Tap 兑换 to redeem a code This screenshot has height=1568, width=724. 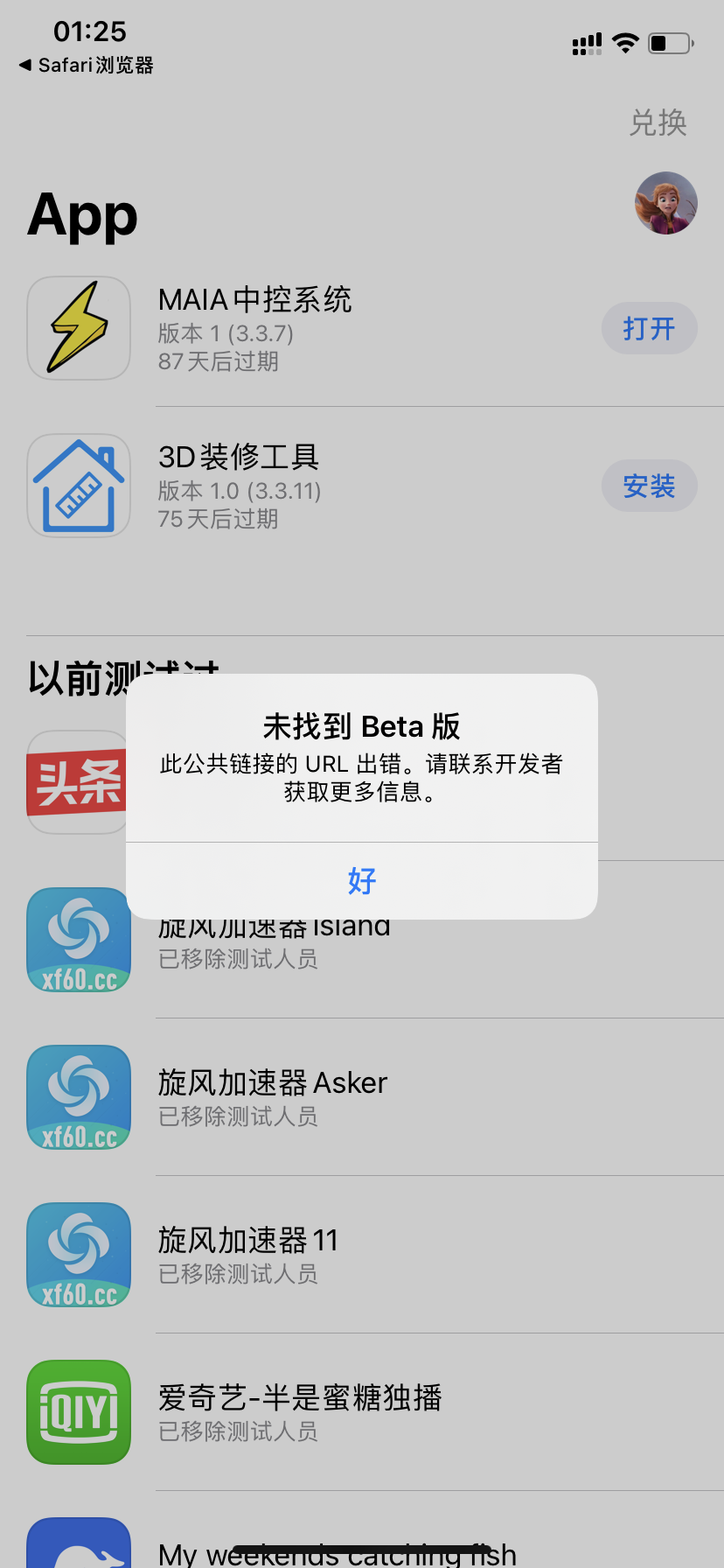(x=658, y=123)
